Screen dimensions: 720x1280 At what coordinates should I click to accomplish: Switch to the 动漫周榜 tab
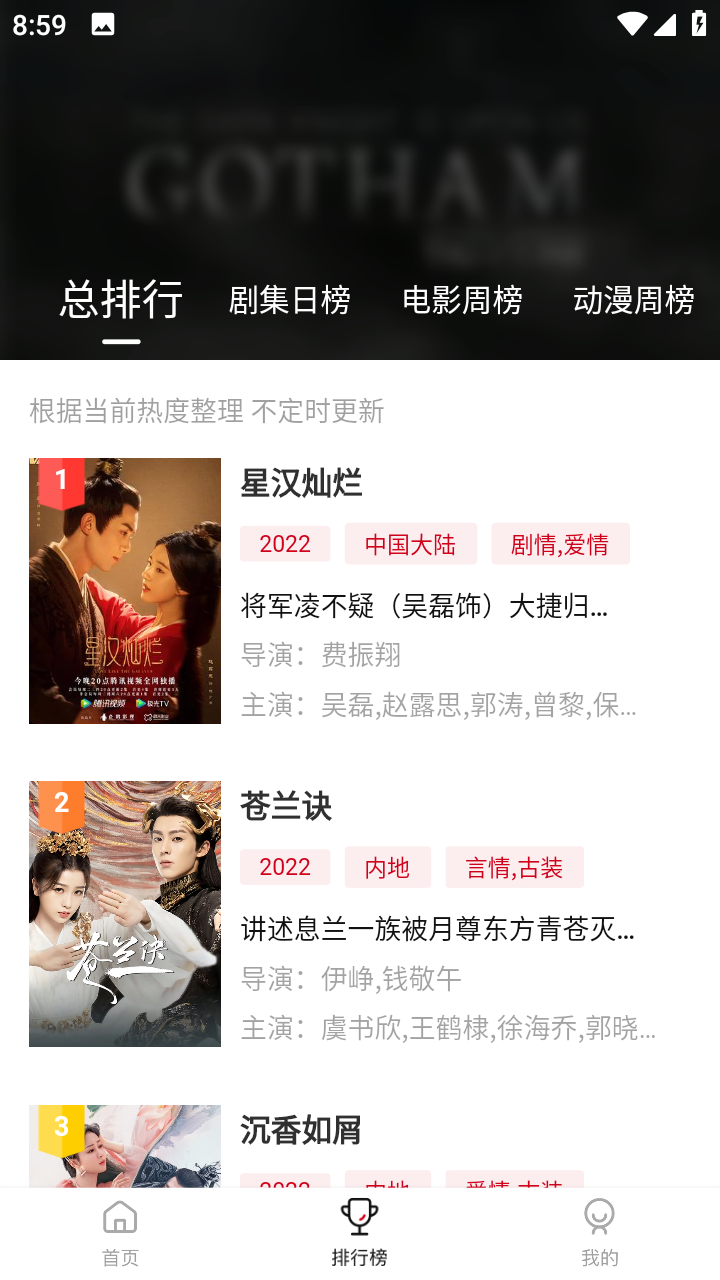pyautogui.click(x=634, y=301)
